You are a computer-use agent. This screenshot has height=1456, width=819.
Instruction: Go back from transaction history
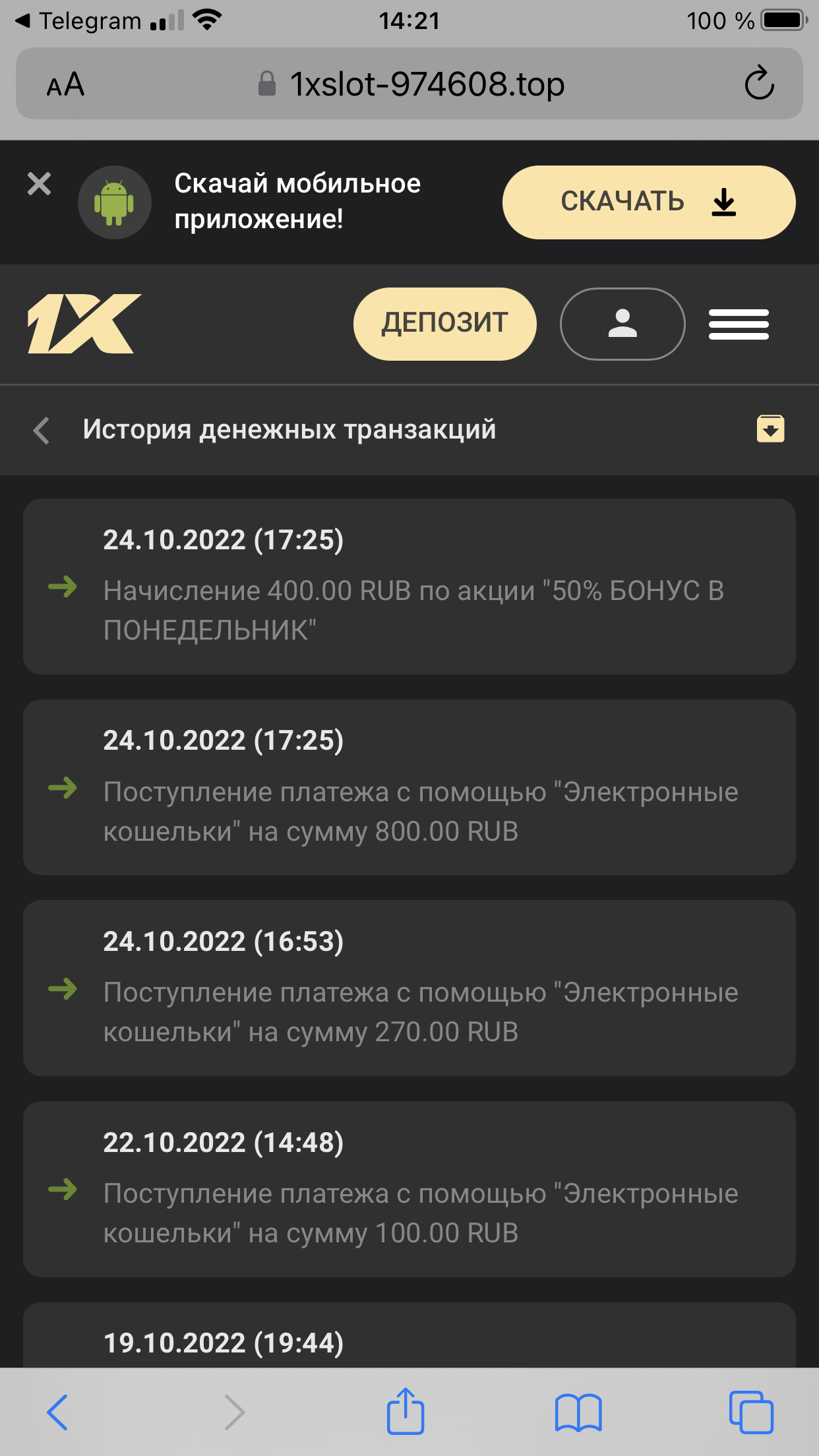[42, 430]
